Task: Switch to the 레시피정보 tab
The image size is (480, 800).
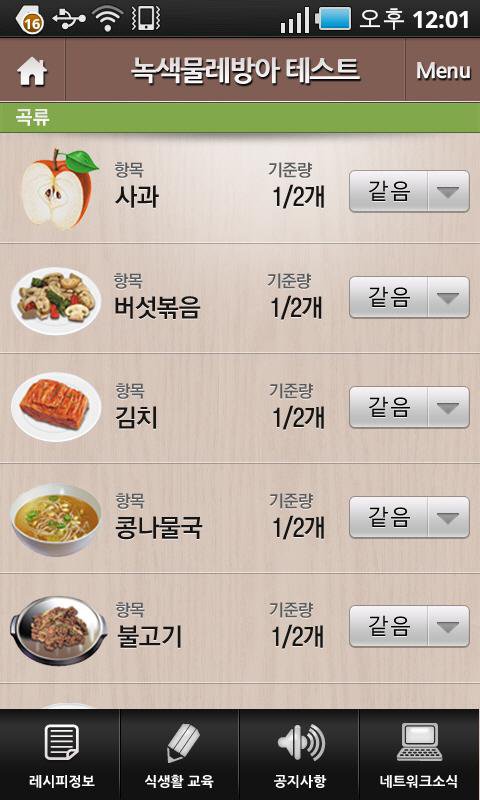Action: (60, 755)
